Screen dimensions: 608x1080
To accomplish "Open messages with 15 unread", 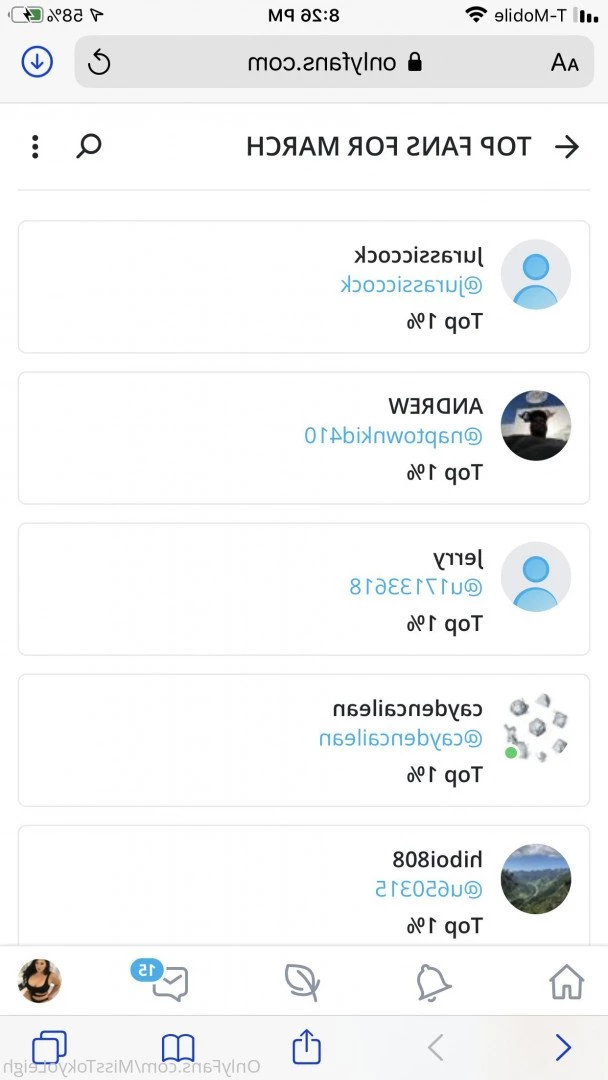I will (168, 982).
